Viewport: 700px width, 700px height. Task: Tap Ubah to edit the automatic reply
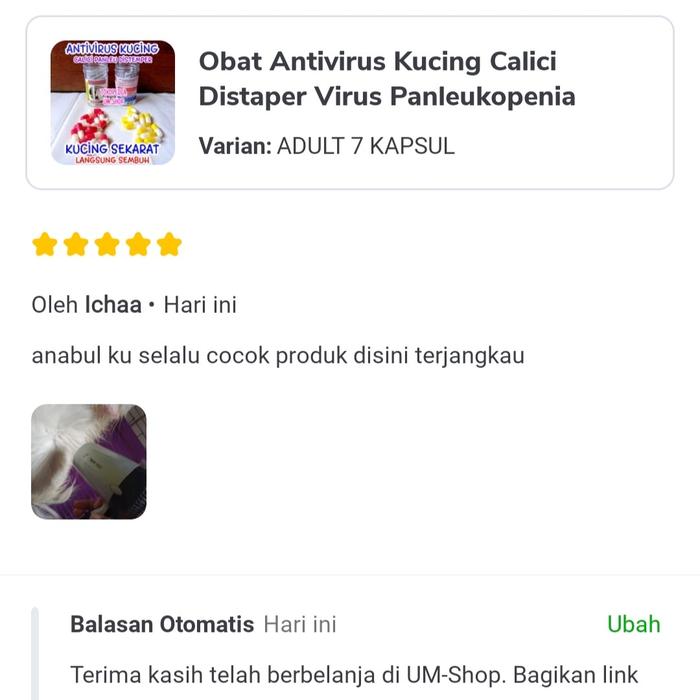[x=633, y=624]
